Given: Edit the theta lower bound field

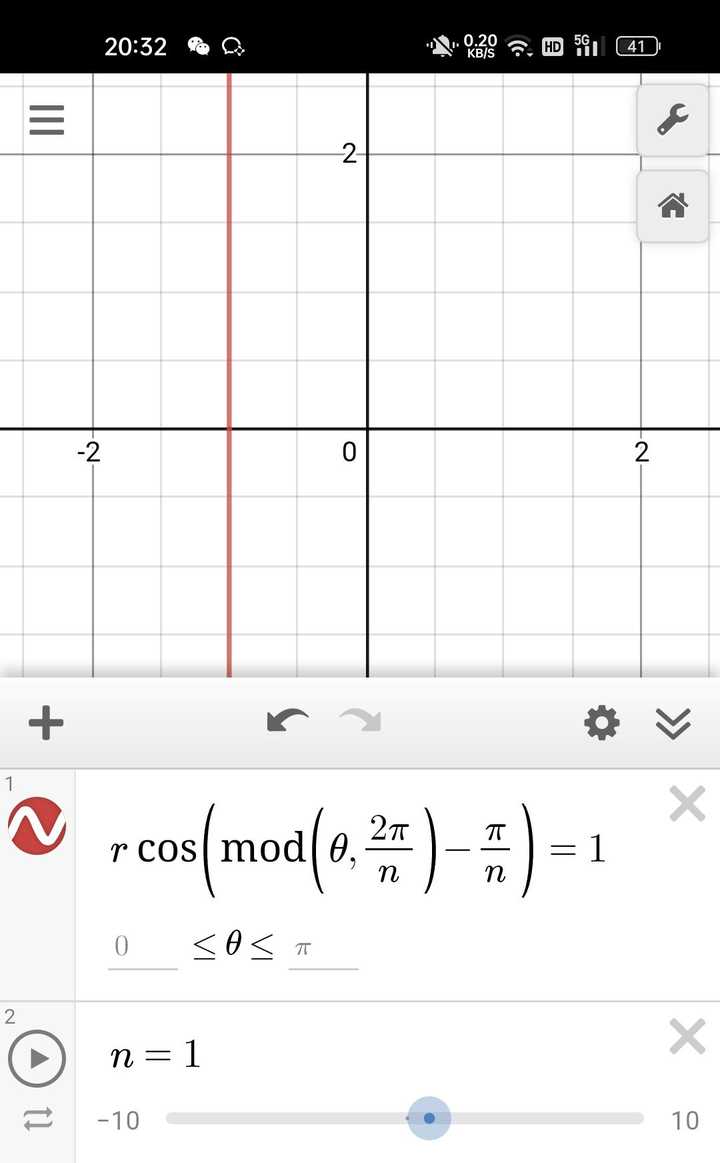Looking at the screenshot, I should point(142,947).
